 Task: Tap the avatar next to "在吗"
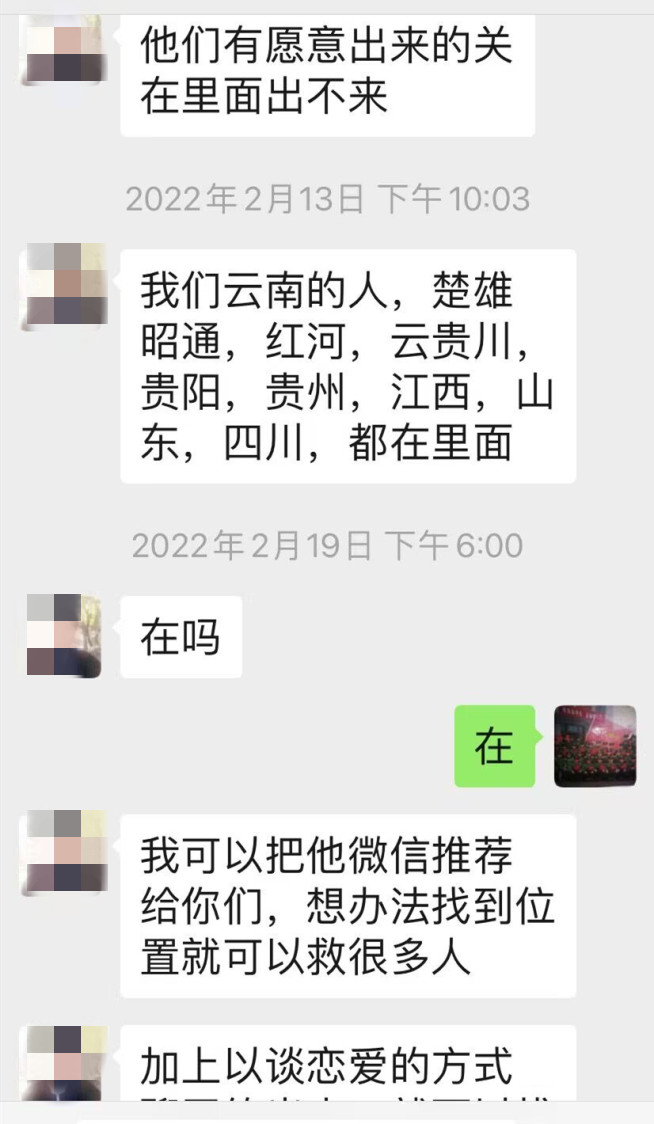click(65, 635)
